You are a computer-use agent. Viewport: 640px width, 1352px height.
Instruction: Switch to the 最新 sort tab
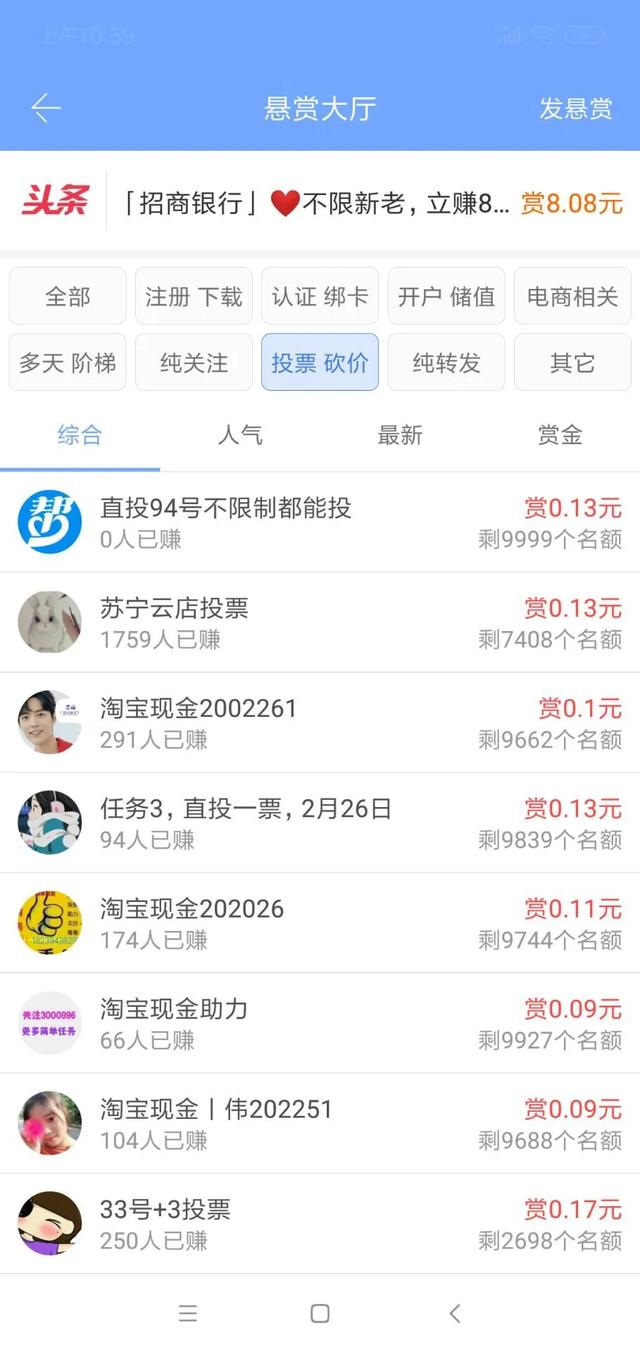(400, 435)
